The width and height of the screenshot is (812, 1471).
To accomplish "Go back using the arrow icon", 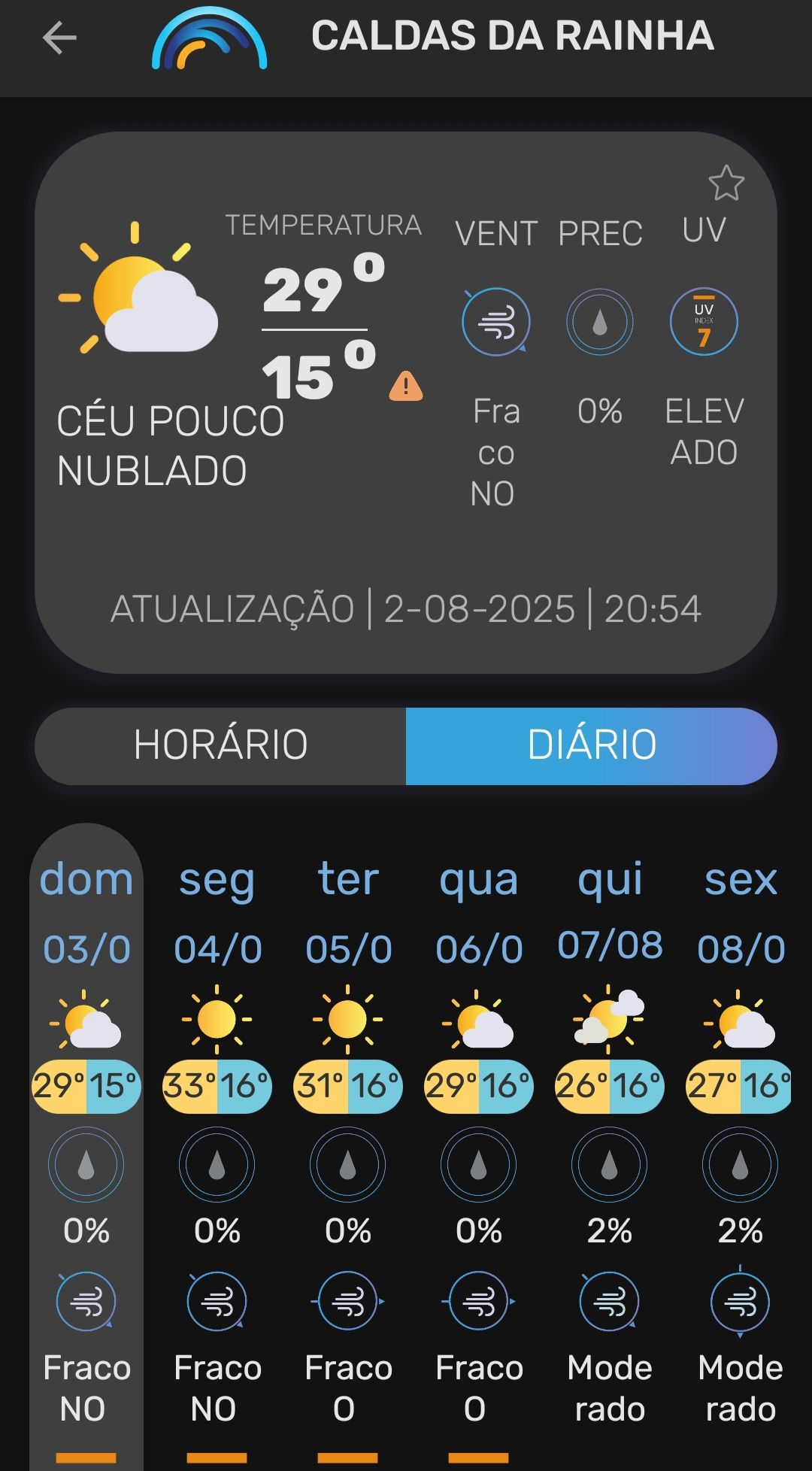I will click(59, 38).
